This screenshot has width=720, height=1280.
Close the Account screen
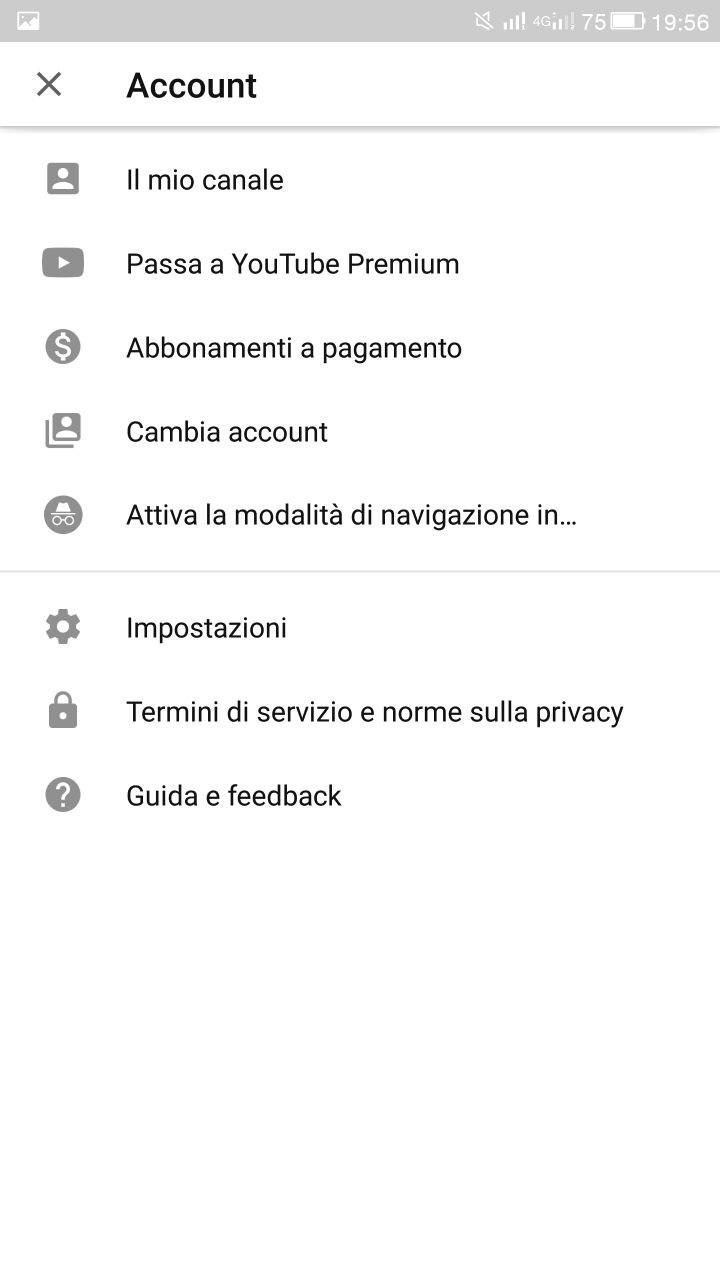[x=49, y=85]
